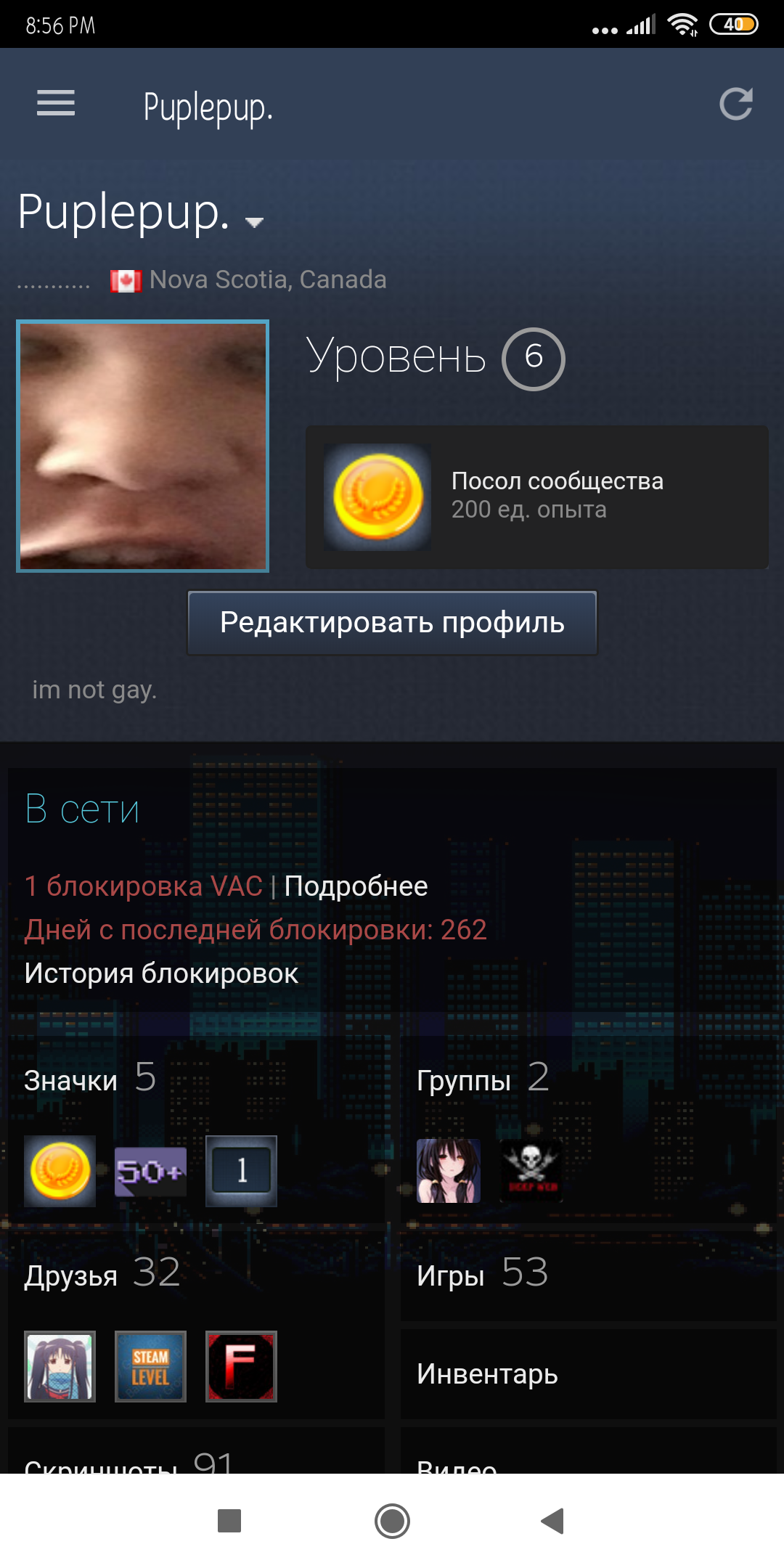The width and height of the screenshot is (784, 1568).
Task: Open the Группы section
Action: click(x=483, y=1078)
